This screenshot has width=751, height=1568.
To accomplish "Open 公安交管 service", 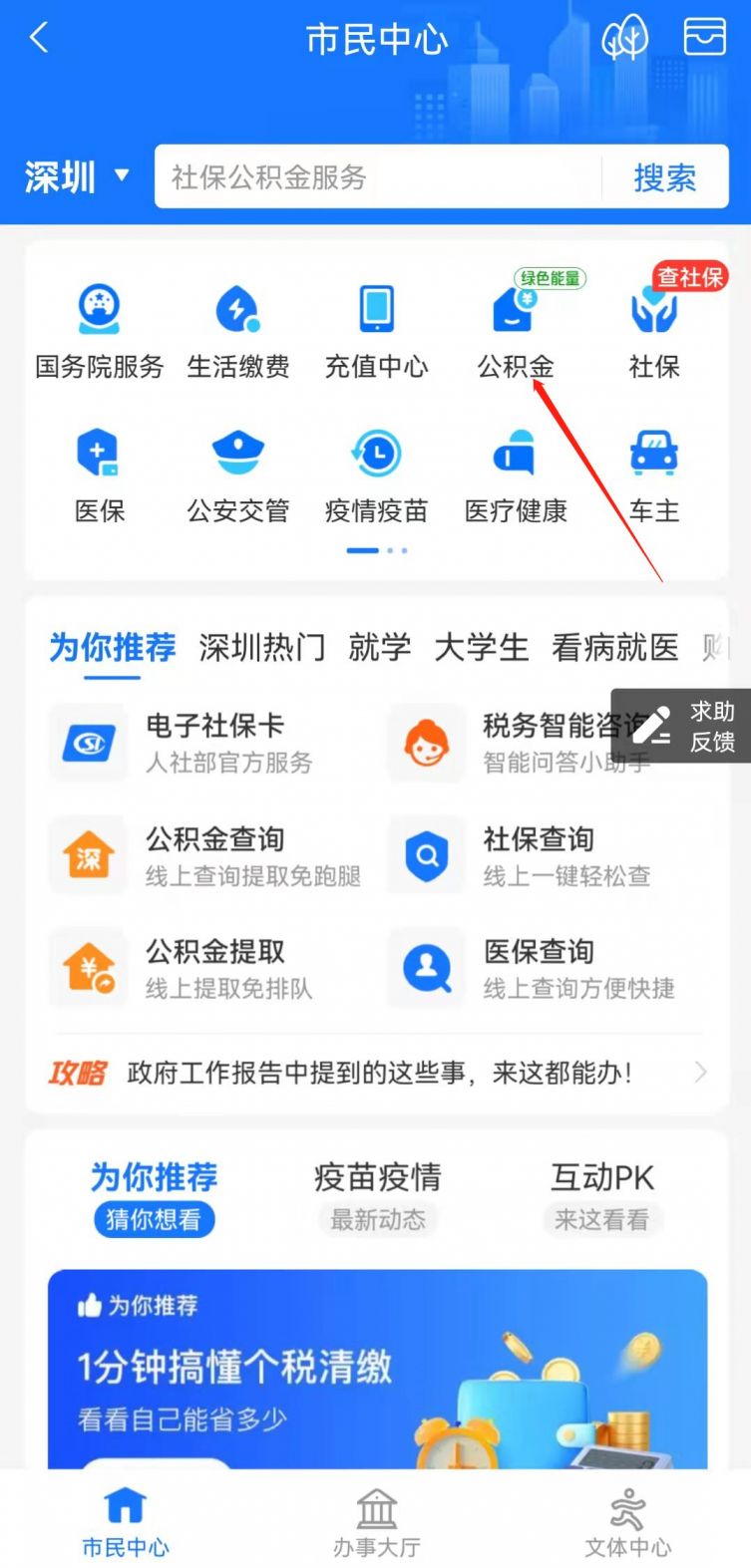I will point(238,475).
